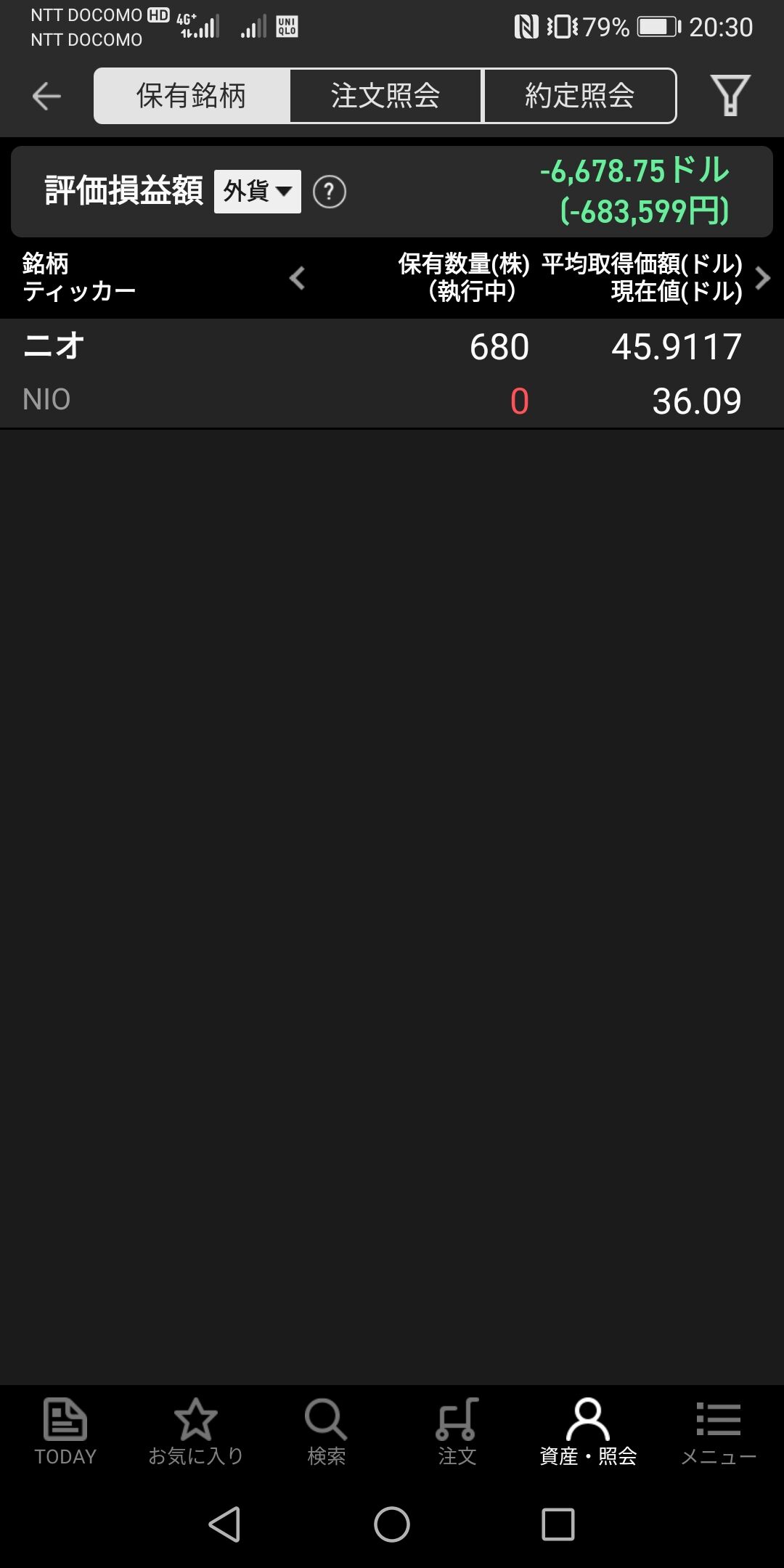Switch to the 注文 order tab
784x1568 pixels.
tap(457, 1432)
